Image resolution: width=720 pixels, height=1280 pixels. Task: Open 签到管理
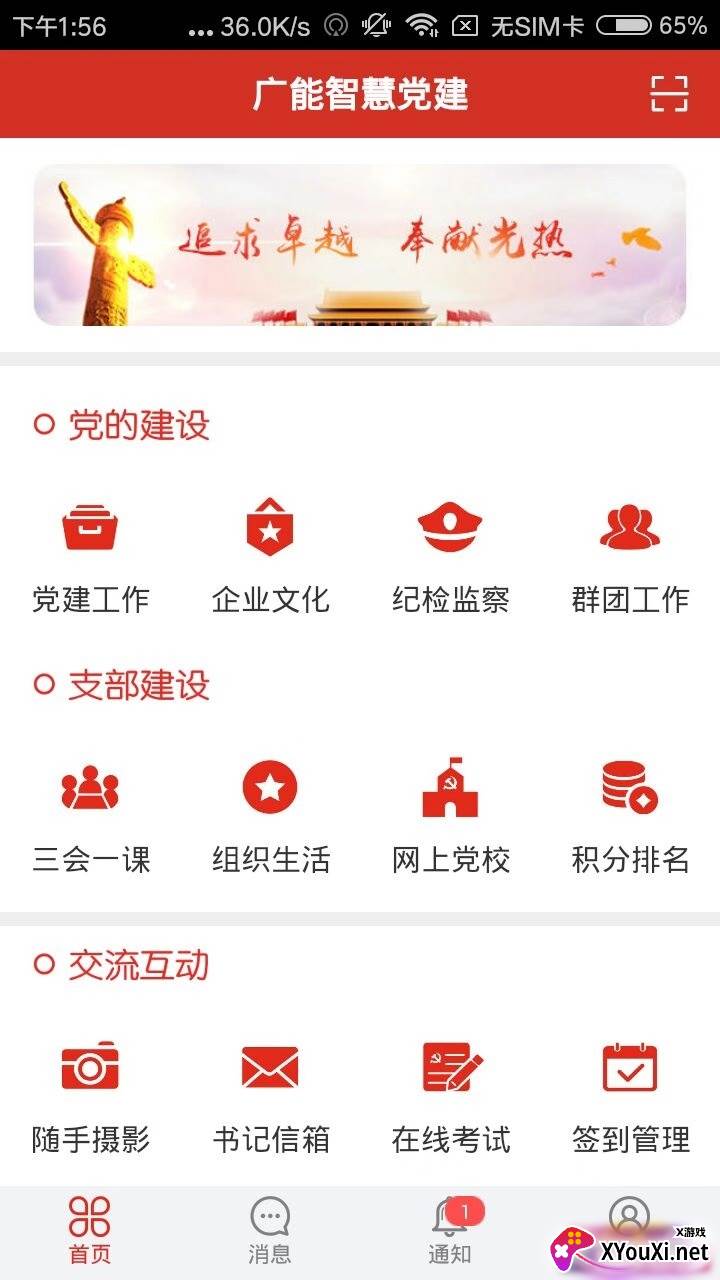point(630,1093)
